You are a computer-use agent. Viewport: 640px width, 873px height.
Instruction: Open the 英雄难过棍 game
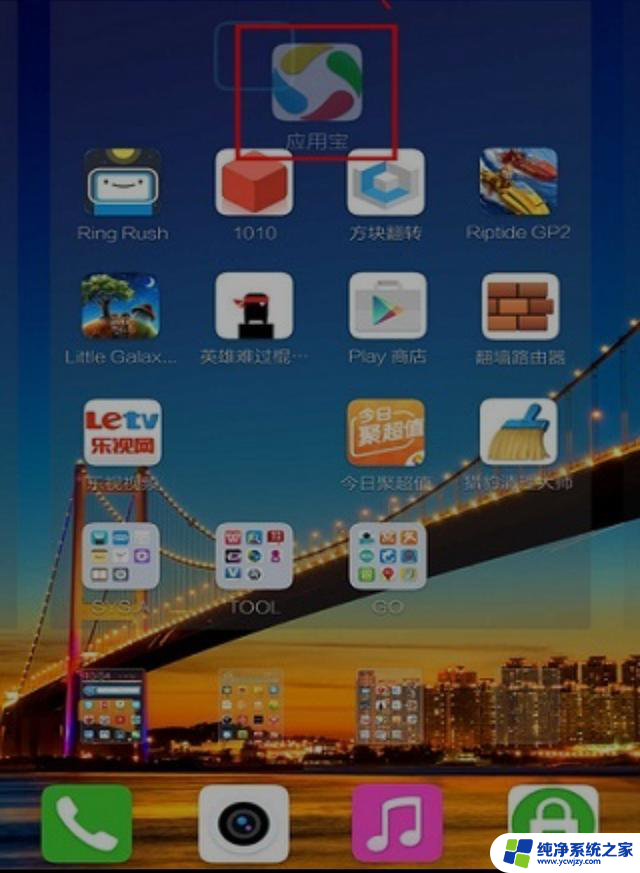pos(254,307)
